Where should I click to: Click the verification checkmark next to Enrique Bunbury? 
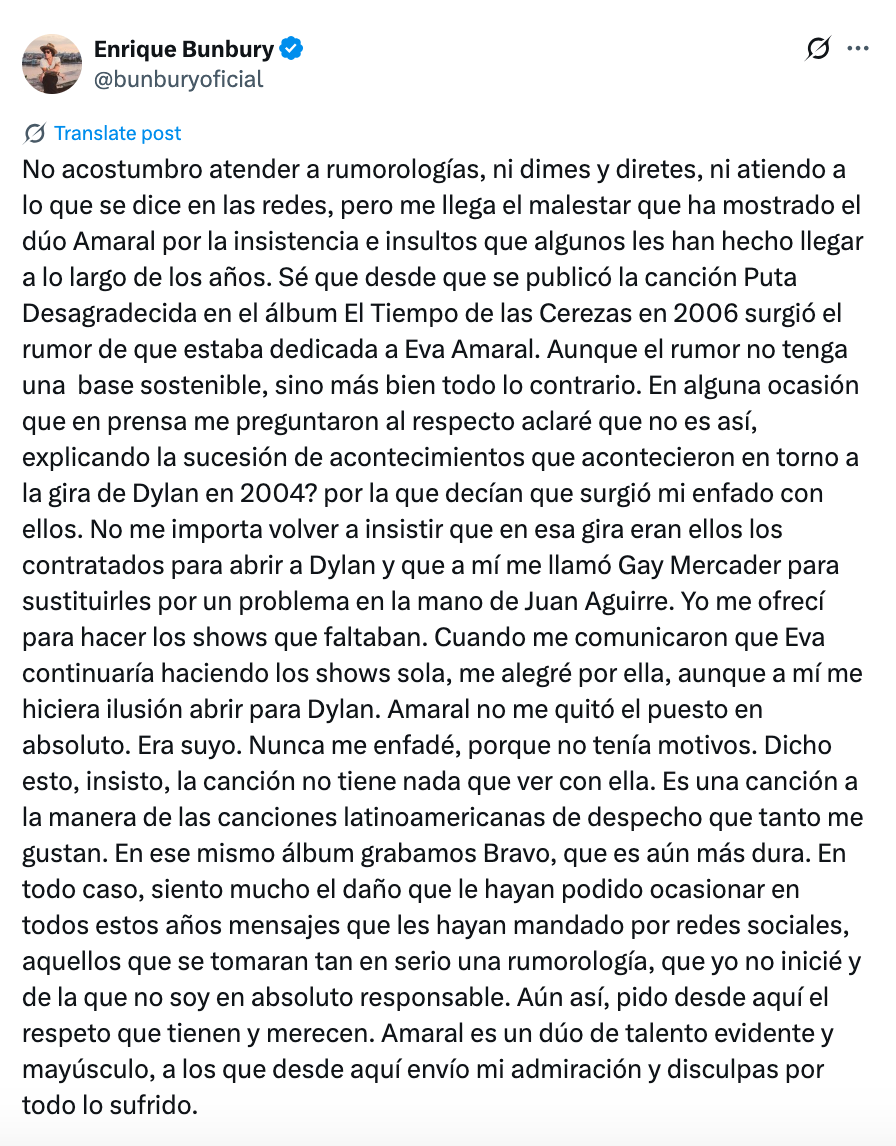(x=290, y=48)
